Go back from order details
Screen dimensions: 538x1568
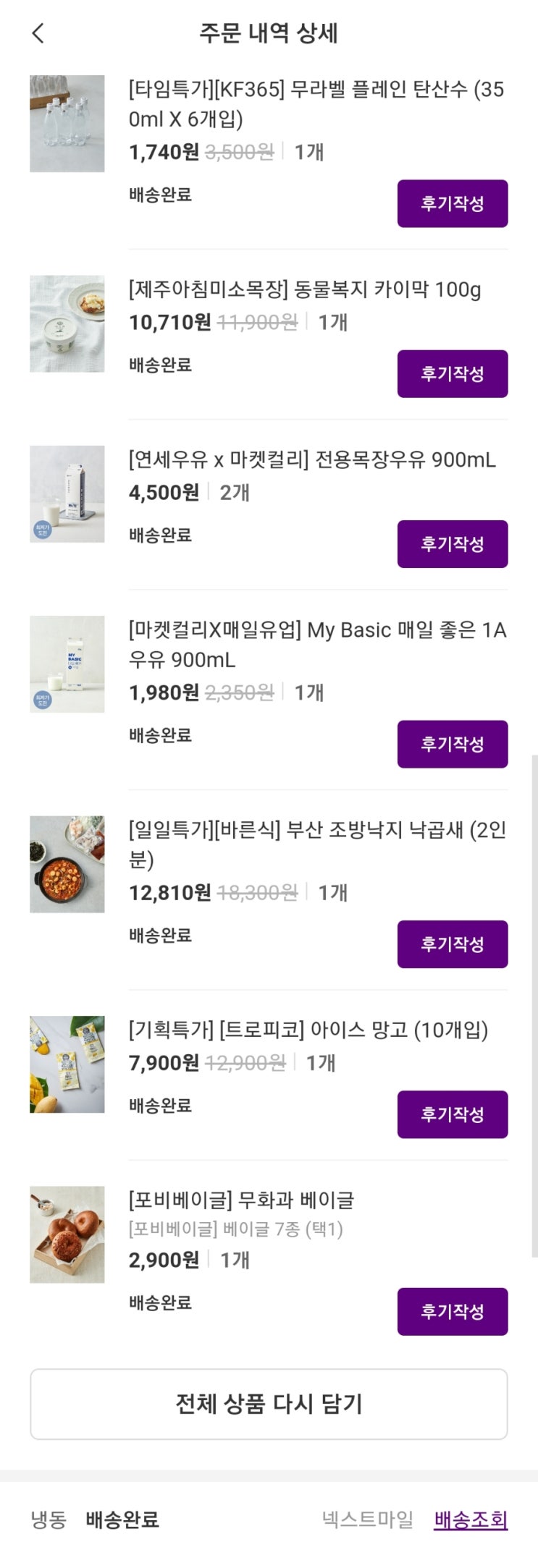coord(38,33)
